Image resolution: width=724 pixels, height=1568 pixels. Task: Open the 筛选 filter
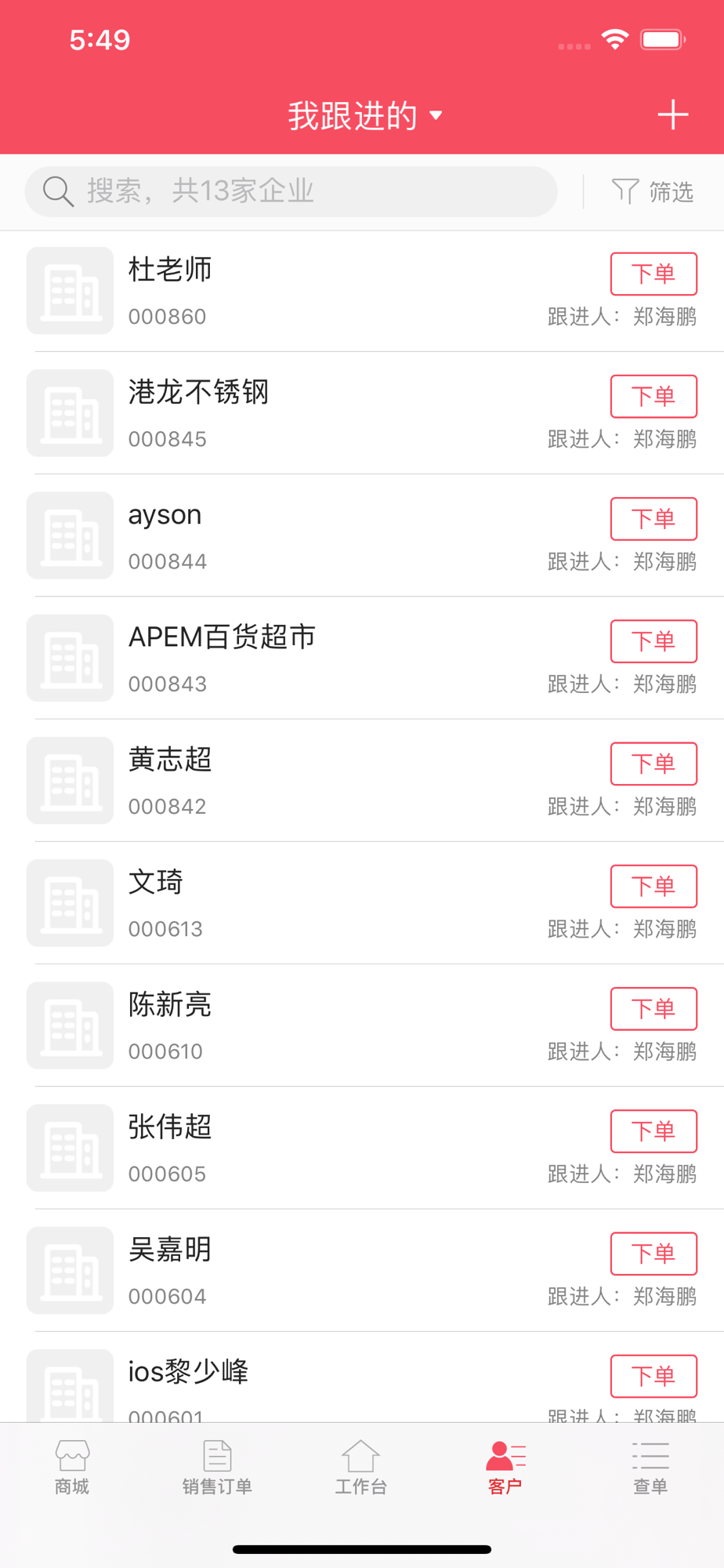click(x=653, y=191)
